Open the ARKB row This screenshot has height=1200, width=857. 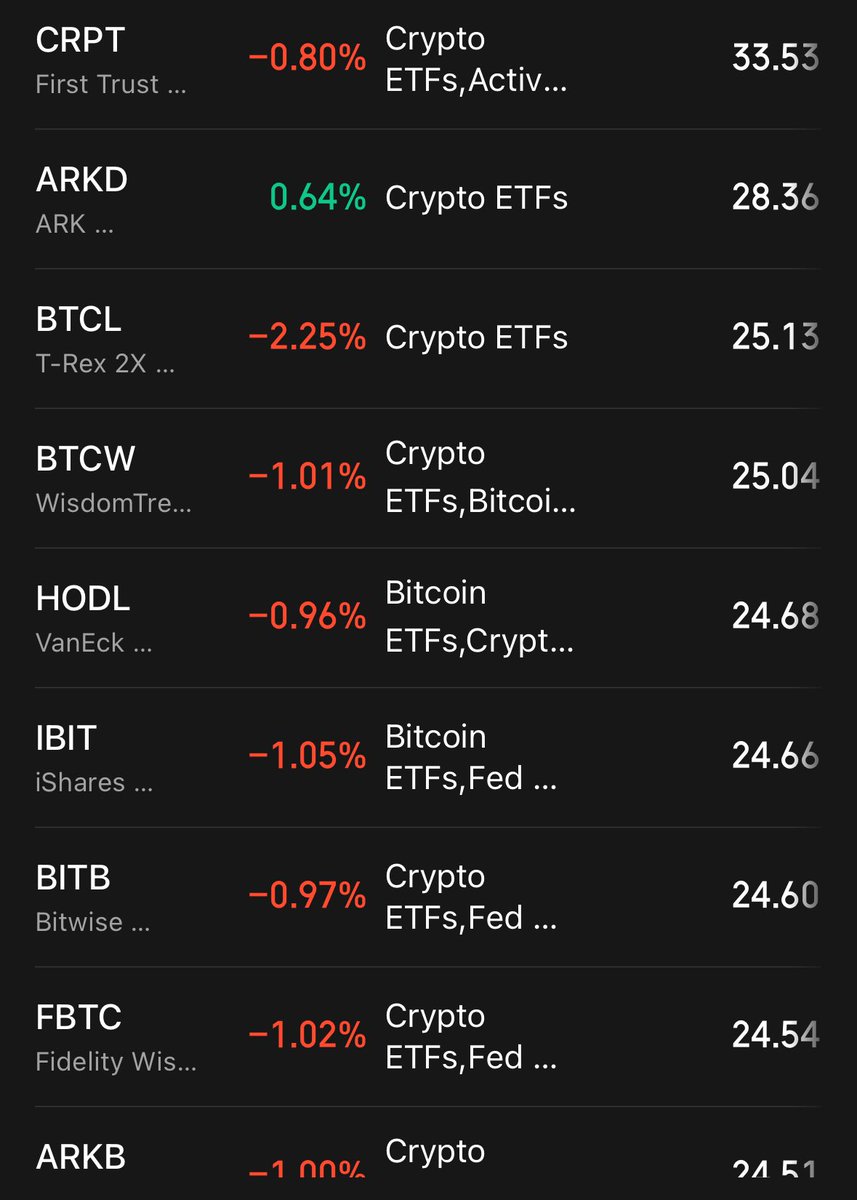[428, 1153]
